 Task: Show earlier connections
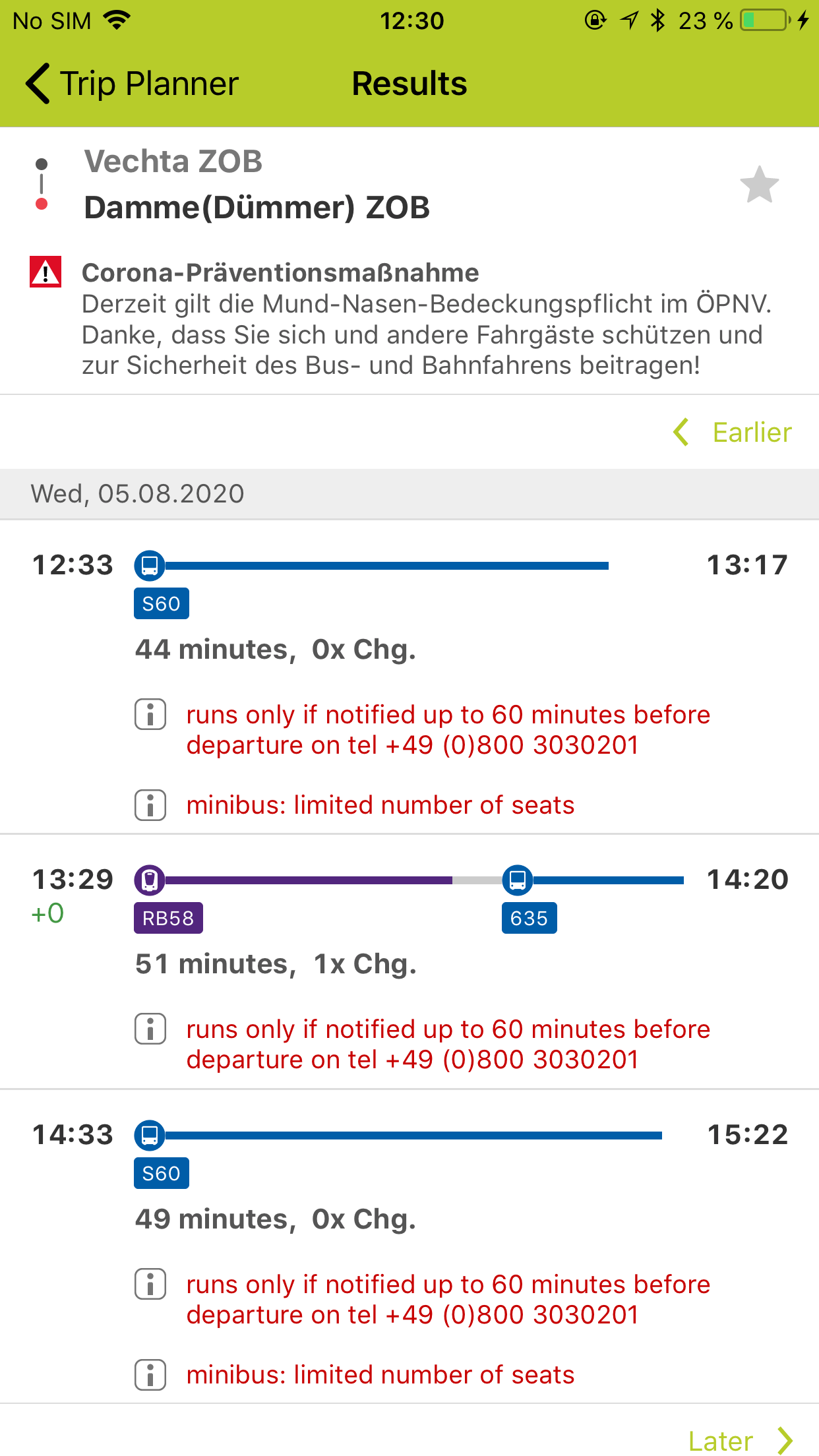click(732, 433)
